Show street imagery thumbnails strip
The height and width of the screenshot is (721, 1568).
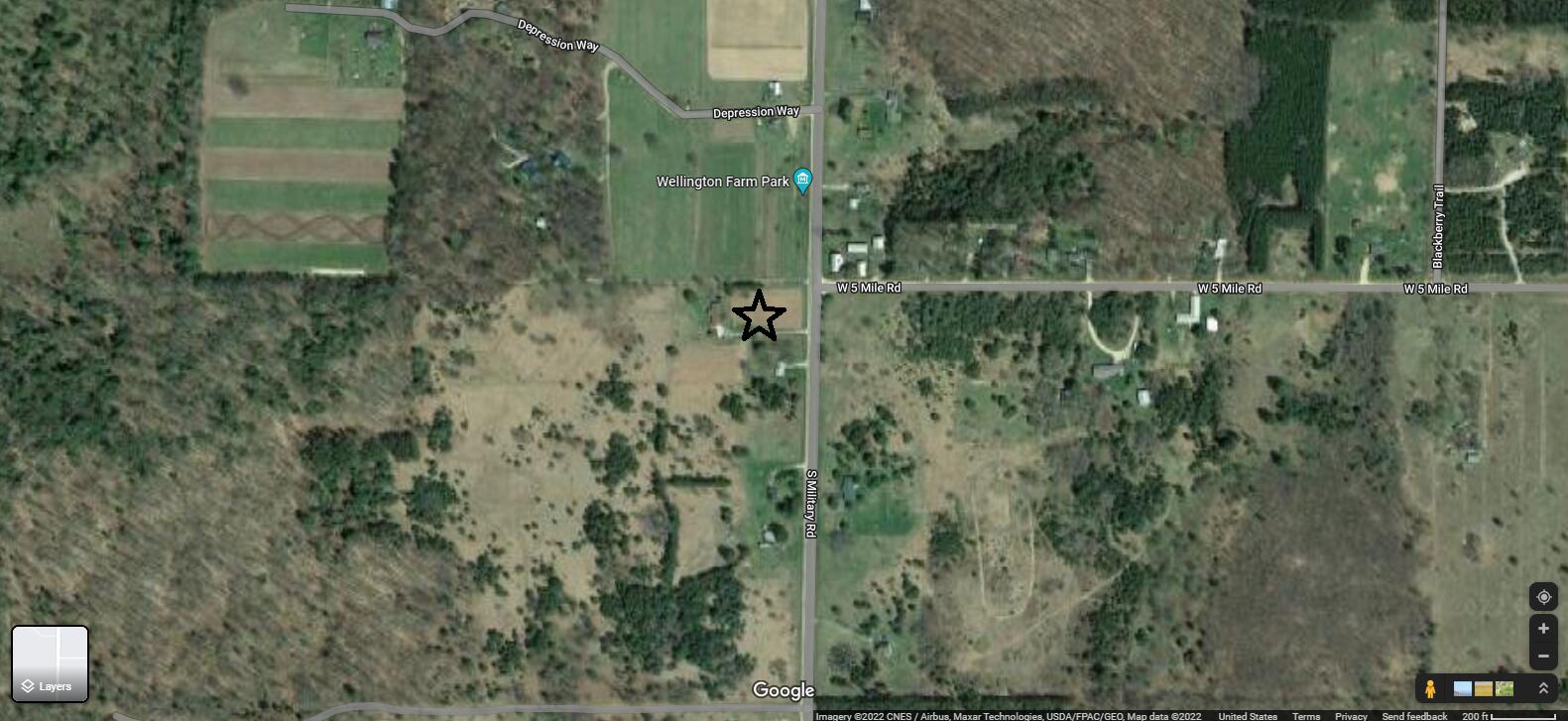click(x=1484, y=688)
